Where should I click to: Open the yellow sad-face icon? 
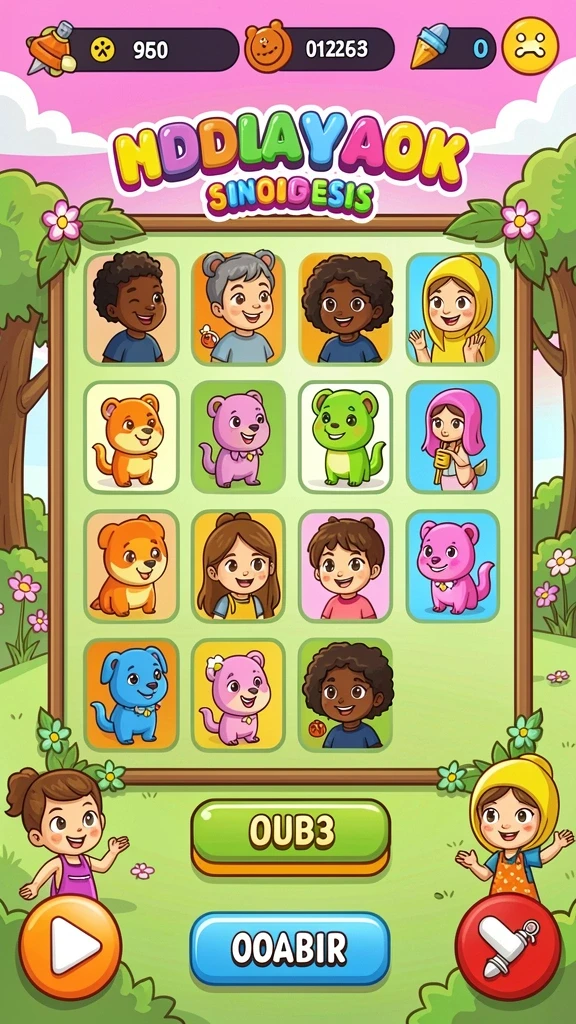(532, 46)
